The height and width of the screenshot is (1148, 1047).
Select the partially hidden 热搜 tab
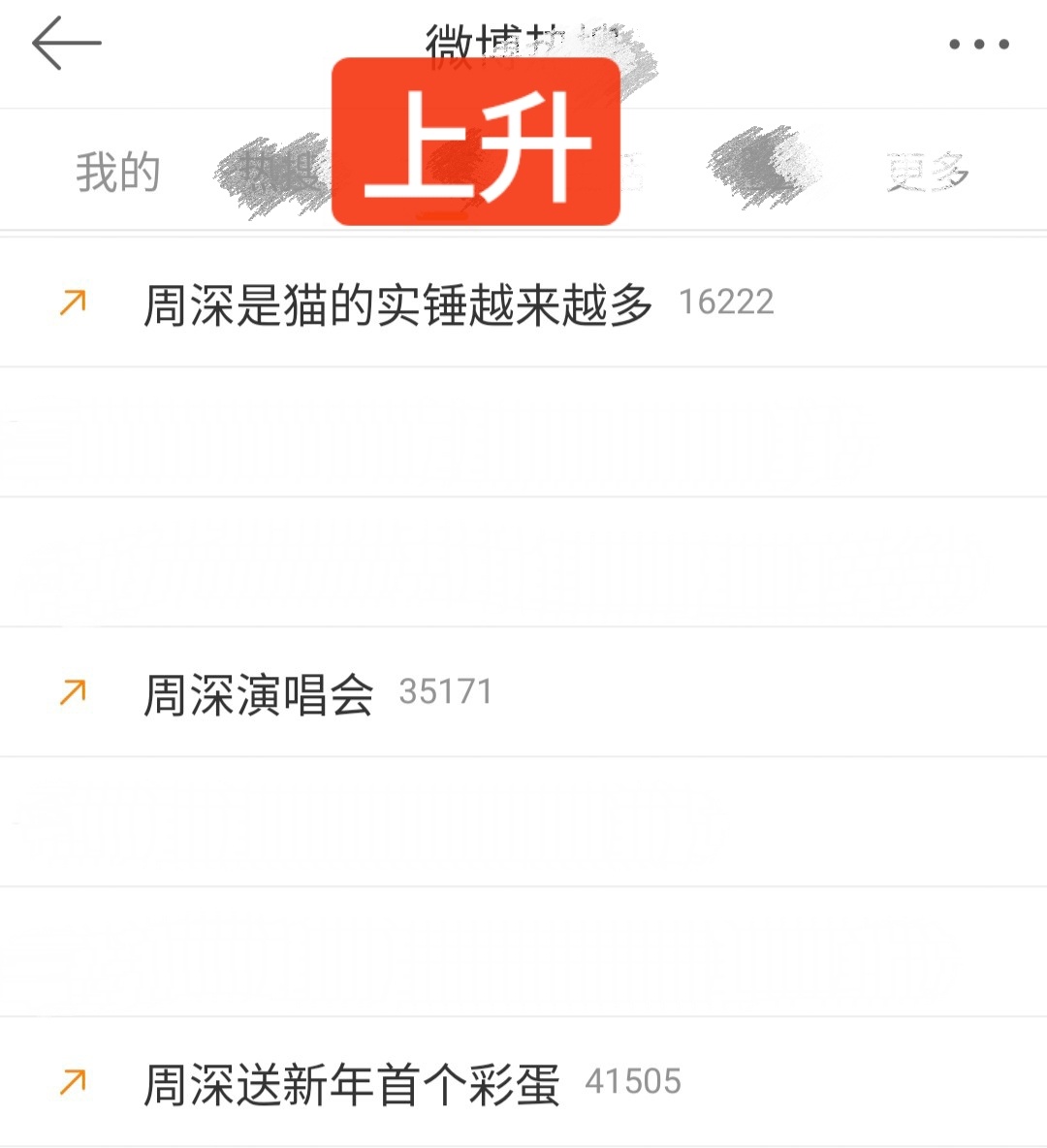click(276, 170)
